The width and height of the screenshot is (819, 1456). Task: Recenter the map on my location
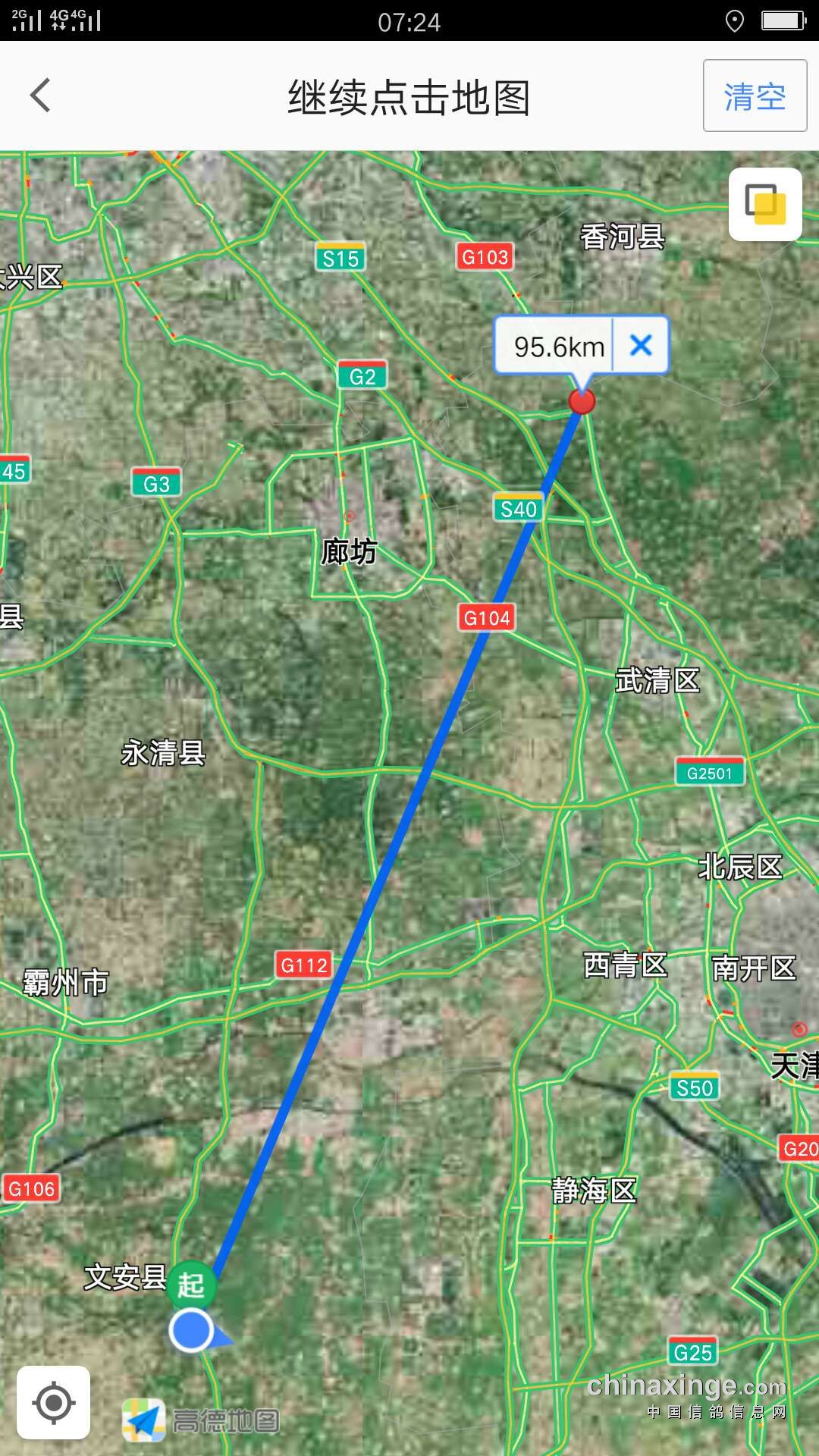[54, 1402]
